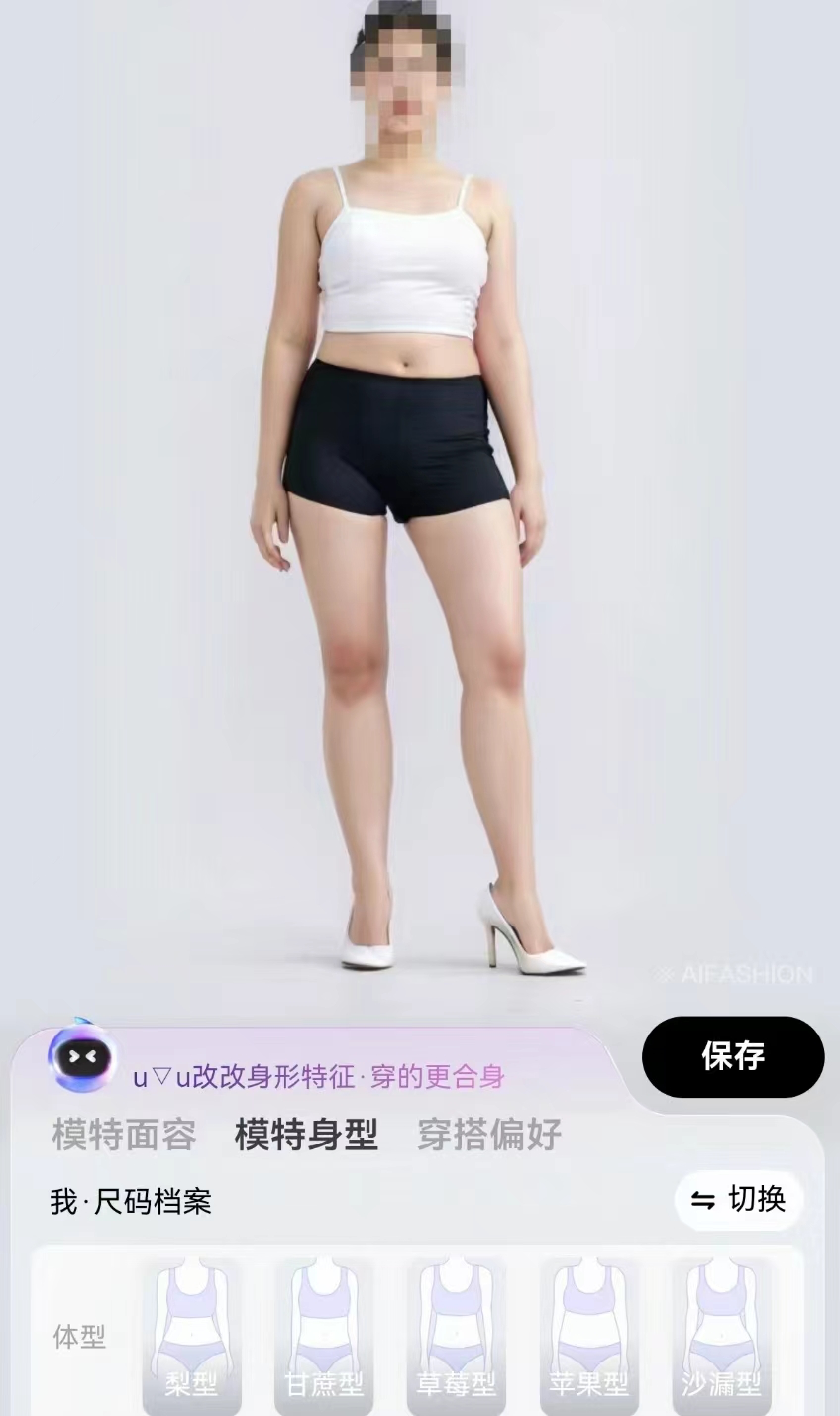The width and height of the screenshot is (840, 1416).
Task: Tap the 切换 switch button
Action: click(x=738, y=1200)
